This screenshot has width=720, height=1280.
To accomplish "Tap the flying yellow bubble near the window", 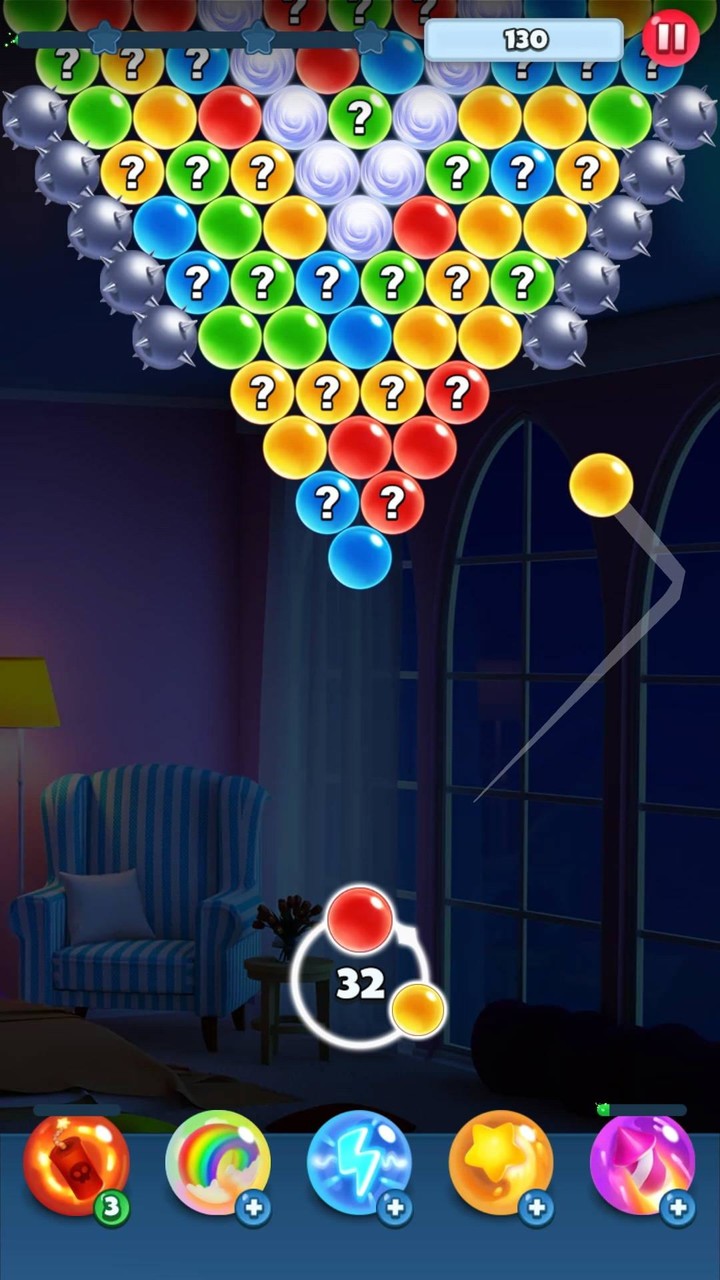I will tap(601, 484).
